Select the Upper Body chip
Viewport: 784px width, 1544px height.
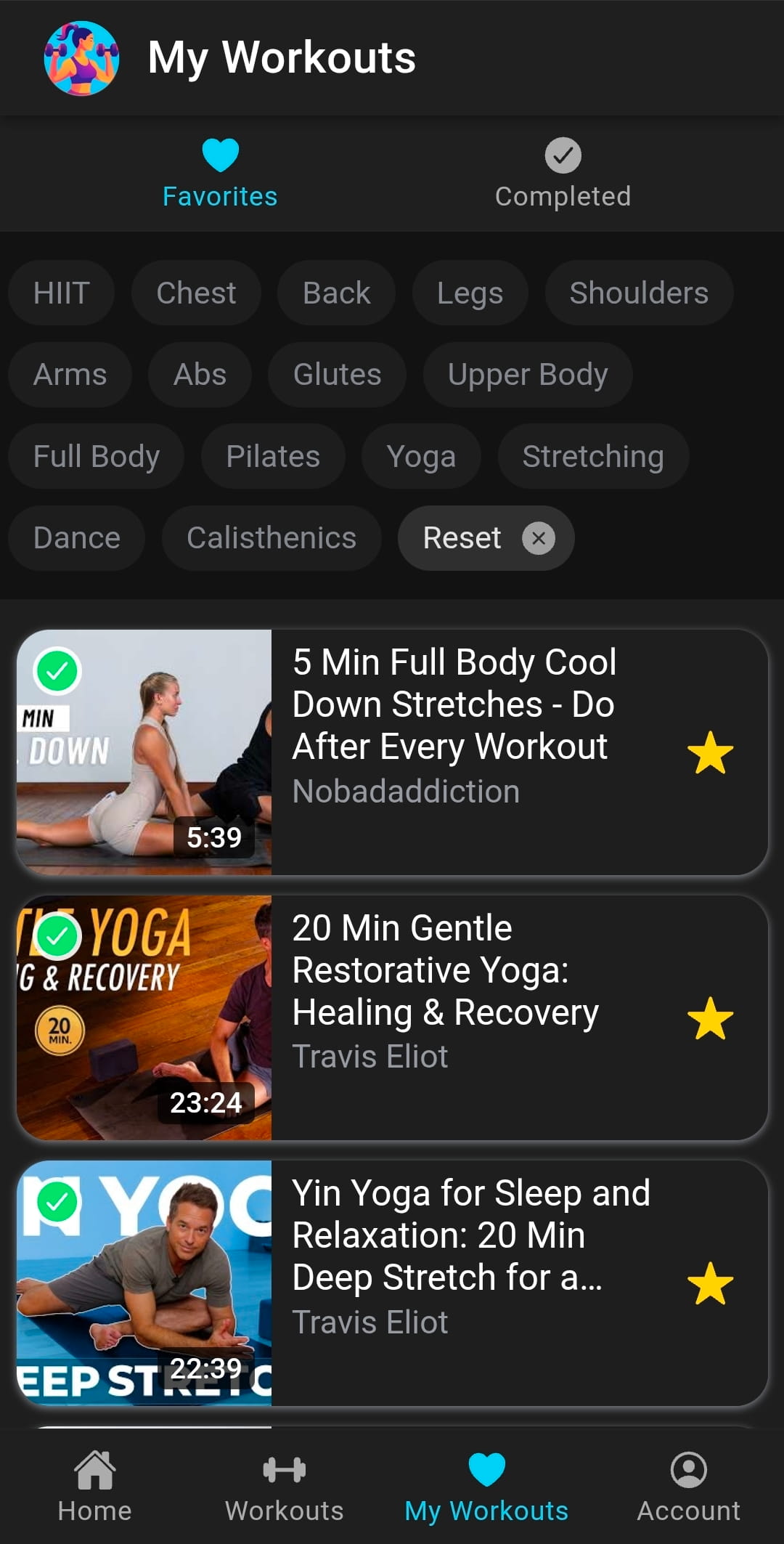coord(528,375)
